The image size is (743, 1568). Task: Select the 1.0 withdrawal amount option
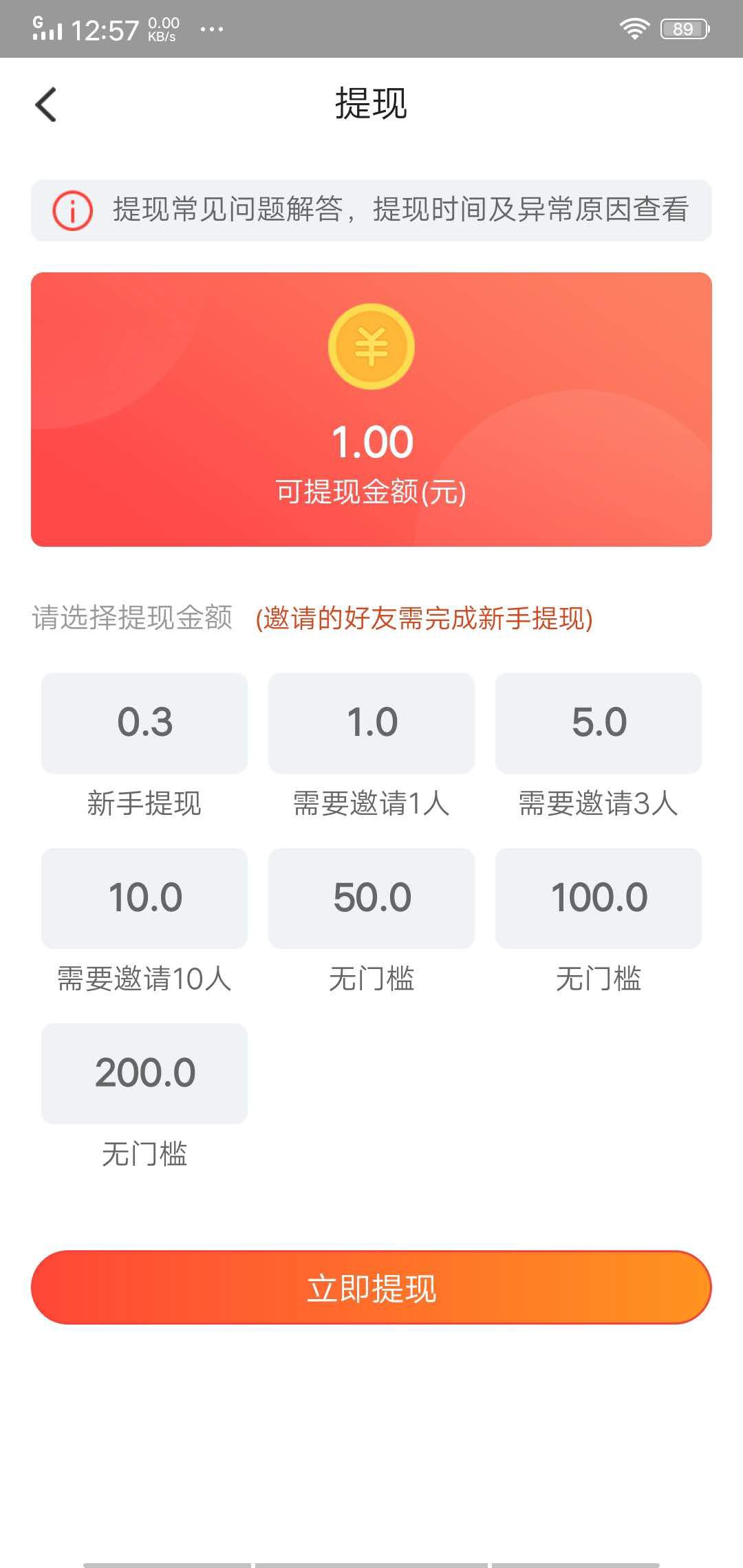coord(371,723)
